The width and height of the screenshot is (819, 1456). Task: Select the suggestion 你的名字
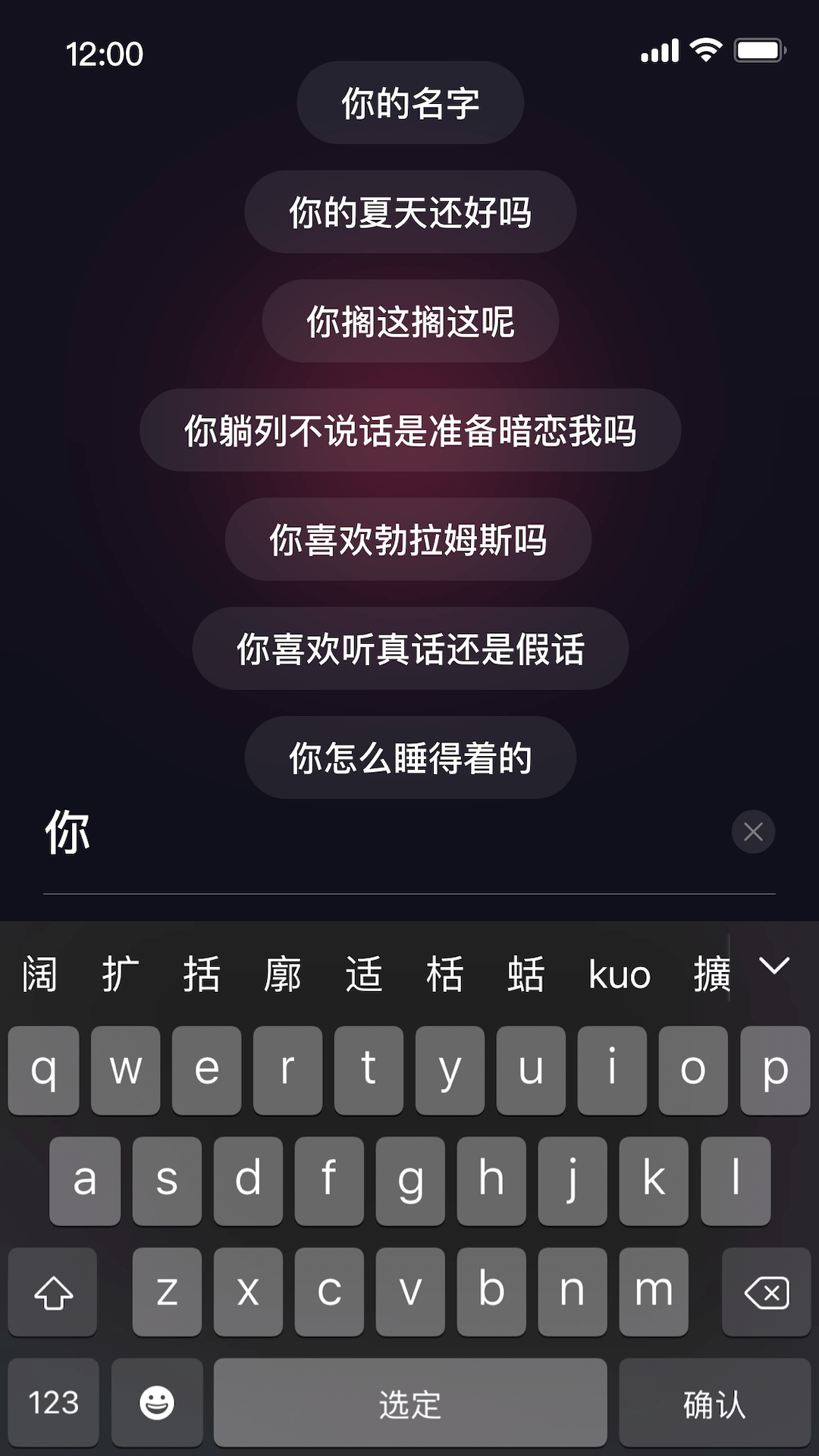click(409, 103)
